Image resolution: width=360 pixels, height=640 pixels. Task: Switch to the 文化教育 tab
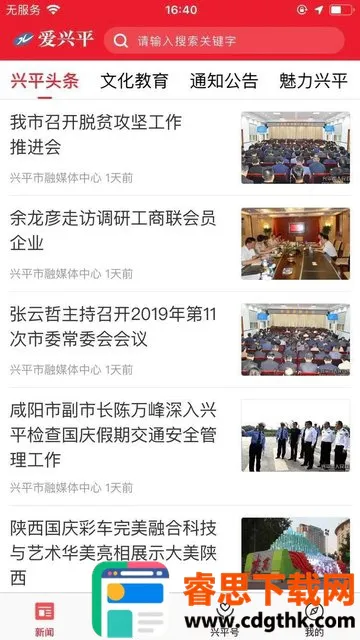[134, 81]
